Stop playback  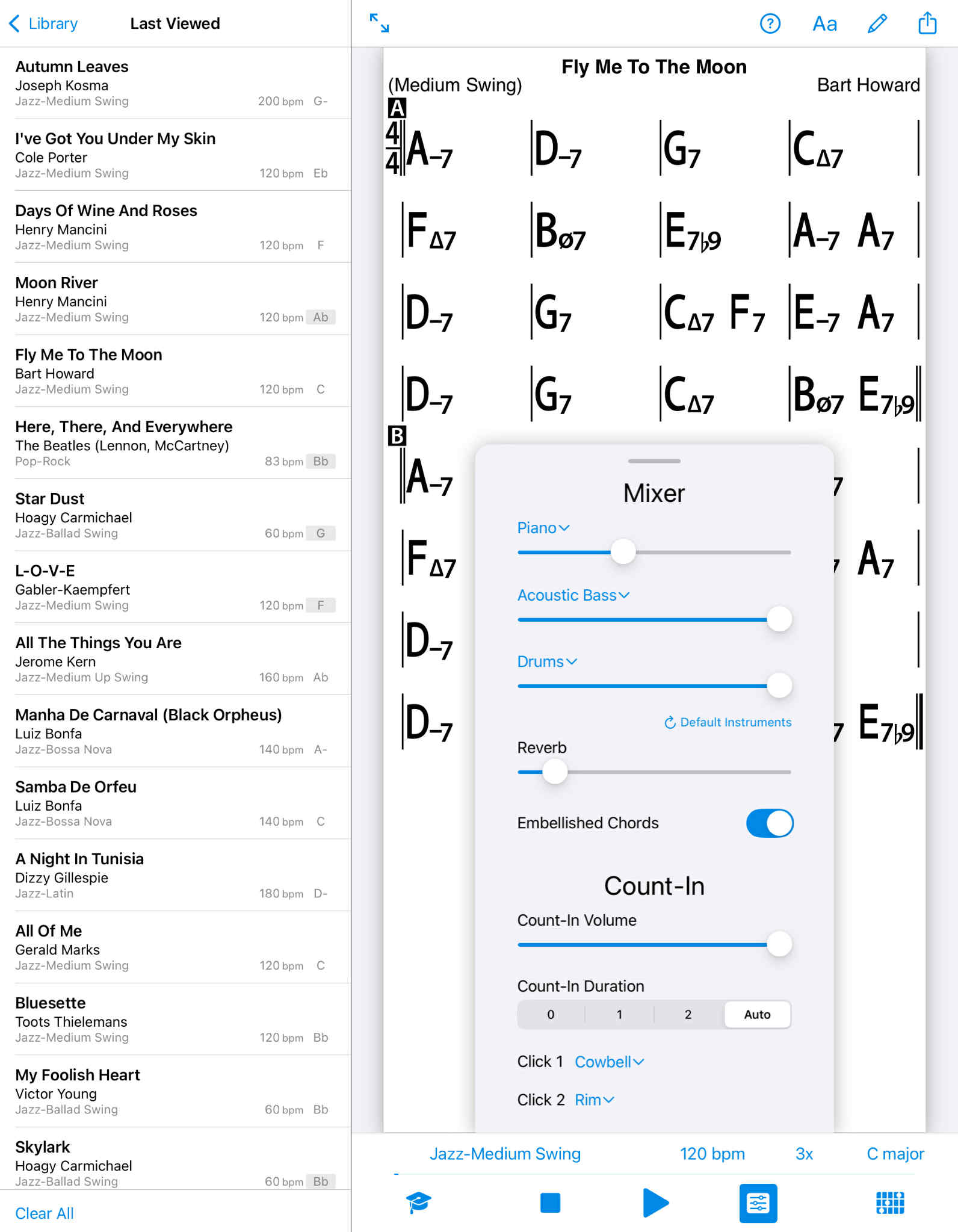(x=550, y=1203)
